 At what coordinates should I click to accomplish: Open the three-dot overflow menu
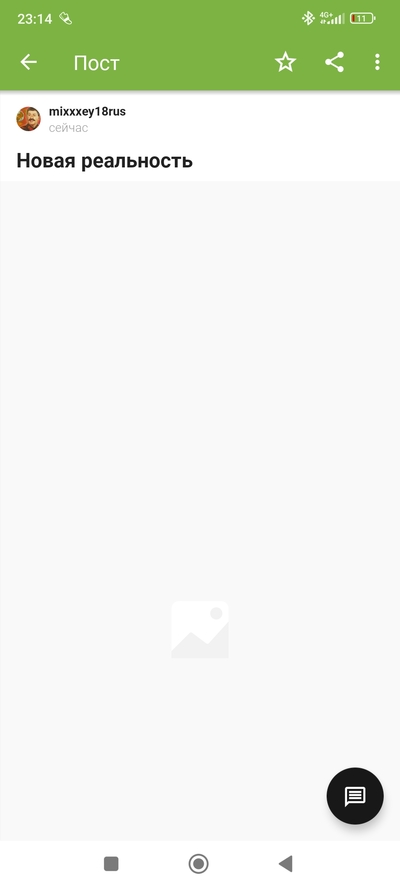click(377, 62)
